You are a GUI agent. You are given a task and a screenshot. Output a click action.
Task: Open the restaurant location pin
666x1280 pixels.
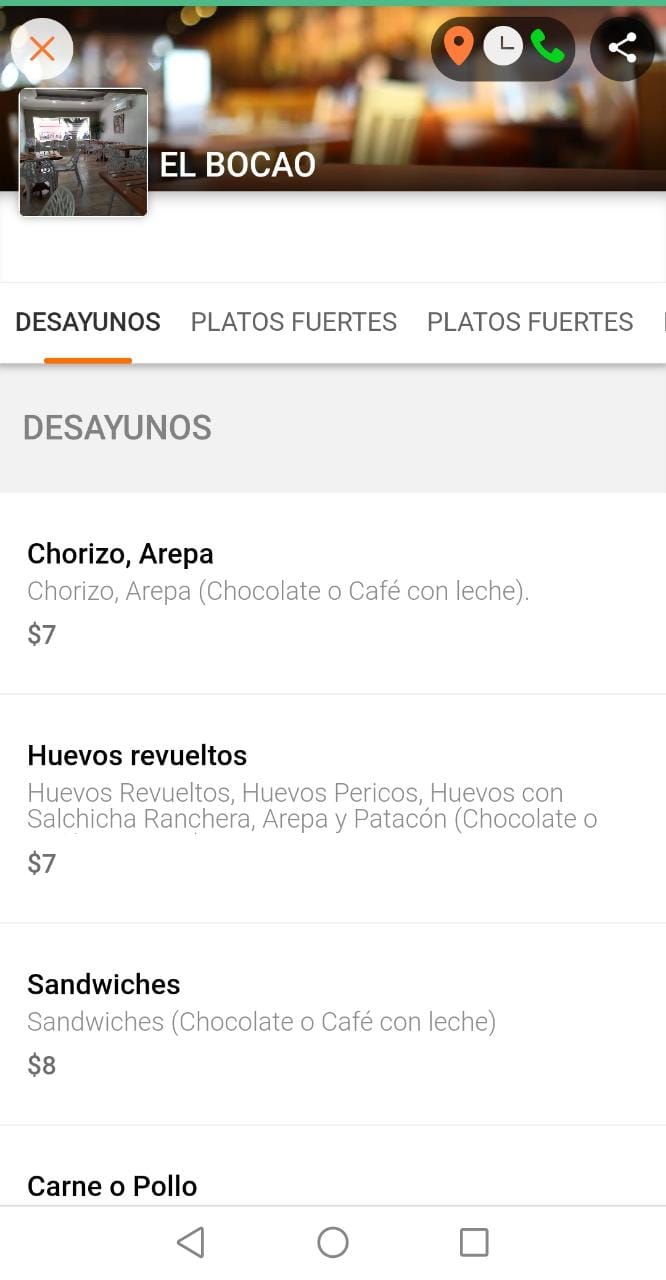[458, 47]
